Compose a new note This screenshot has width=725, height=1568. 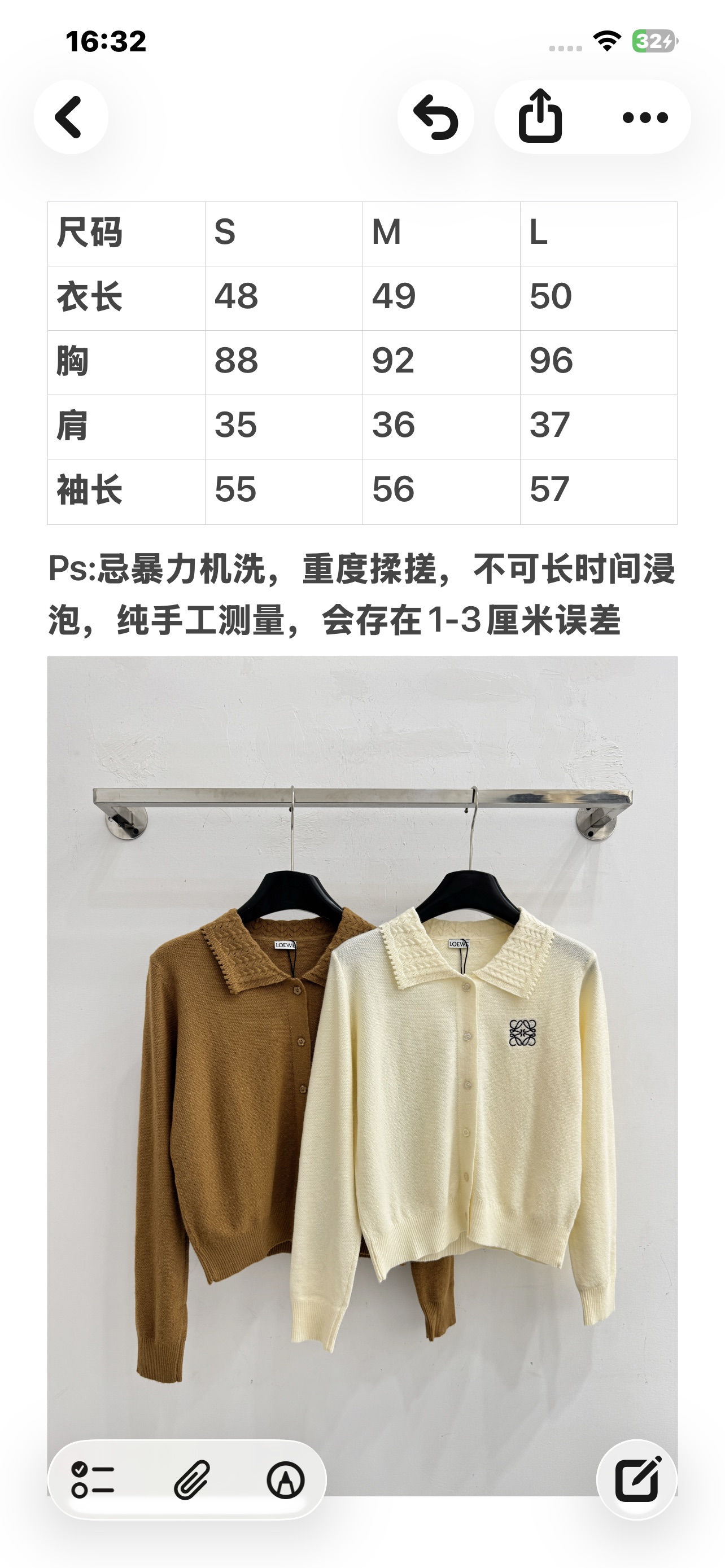click(637, 1480)
